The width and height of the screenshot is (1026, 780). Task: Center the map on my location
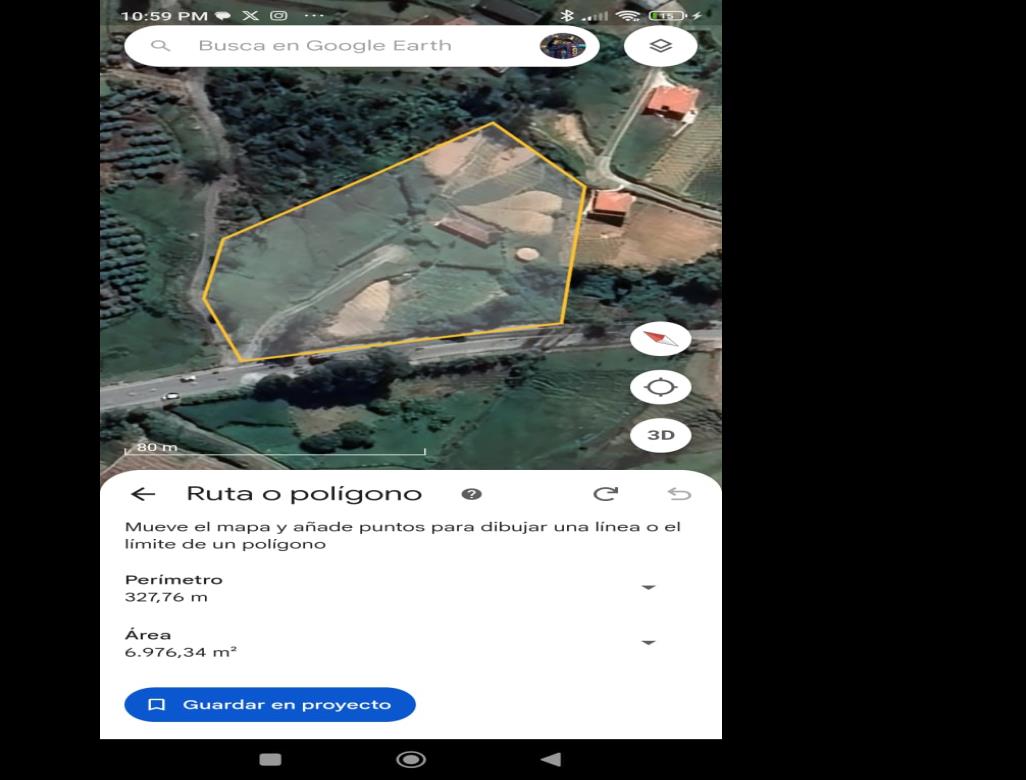point(660,388)
